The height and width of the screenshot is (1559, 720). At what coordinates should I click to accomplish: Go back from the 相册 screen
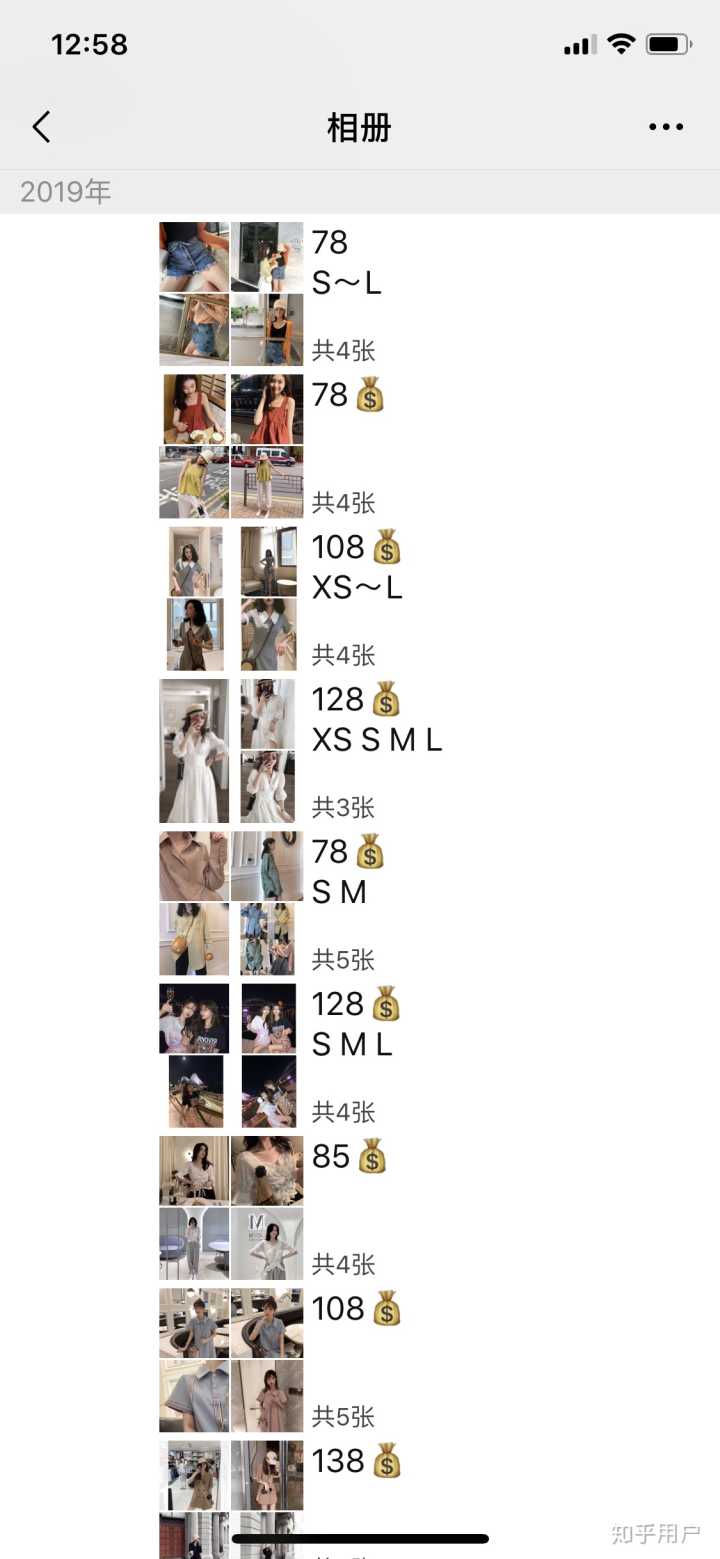tap(41, 127)
